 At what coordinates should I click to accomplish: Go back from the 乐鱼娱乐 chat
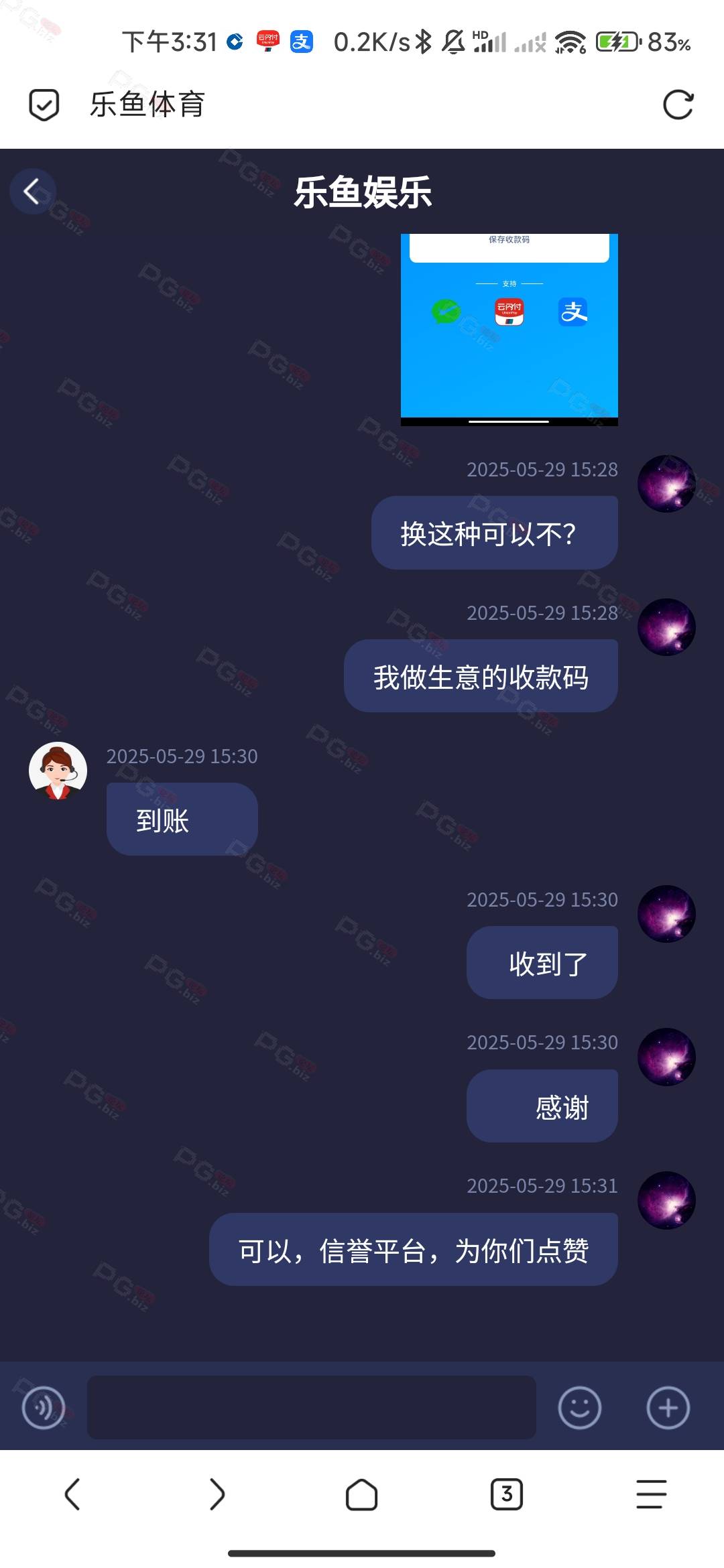tap(32, 192)
